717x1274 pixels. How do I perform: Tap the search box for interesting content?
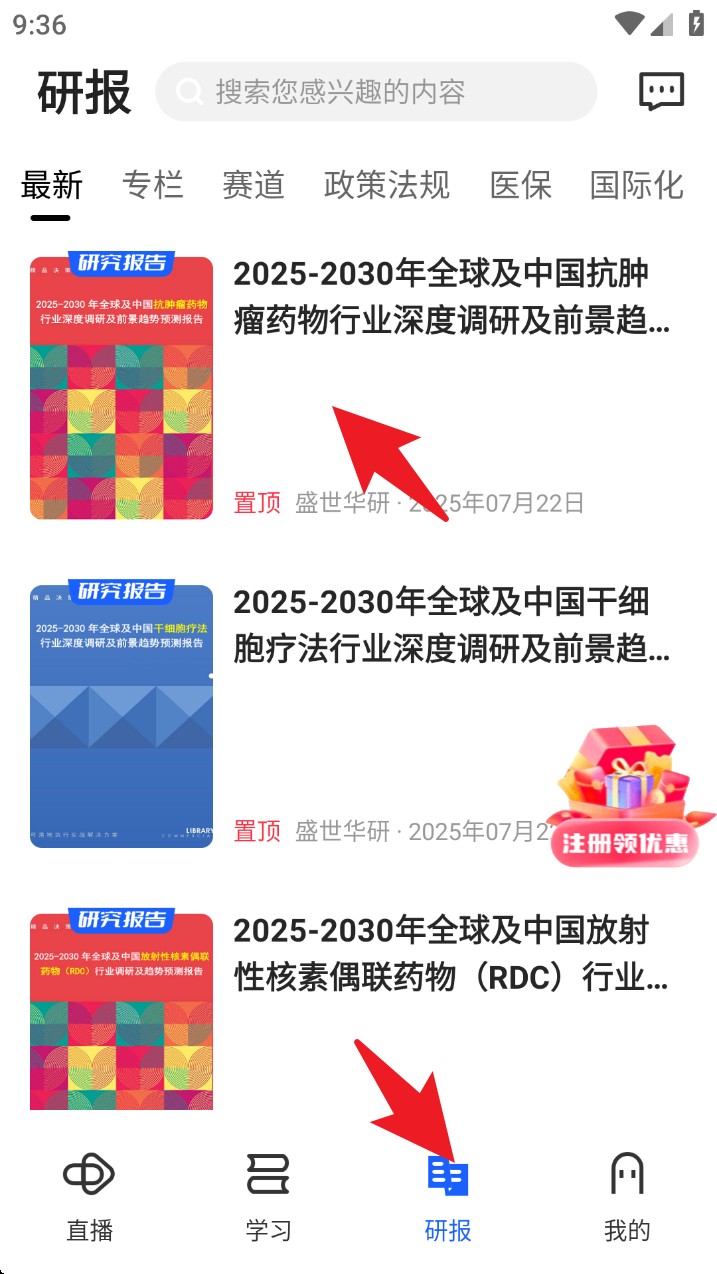click(x=375, y=92)
